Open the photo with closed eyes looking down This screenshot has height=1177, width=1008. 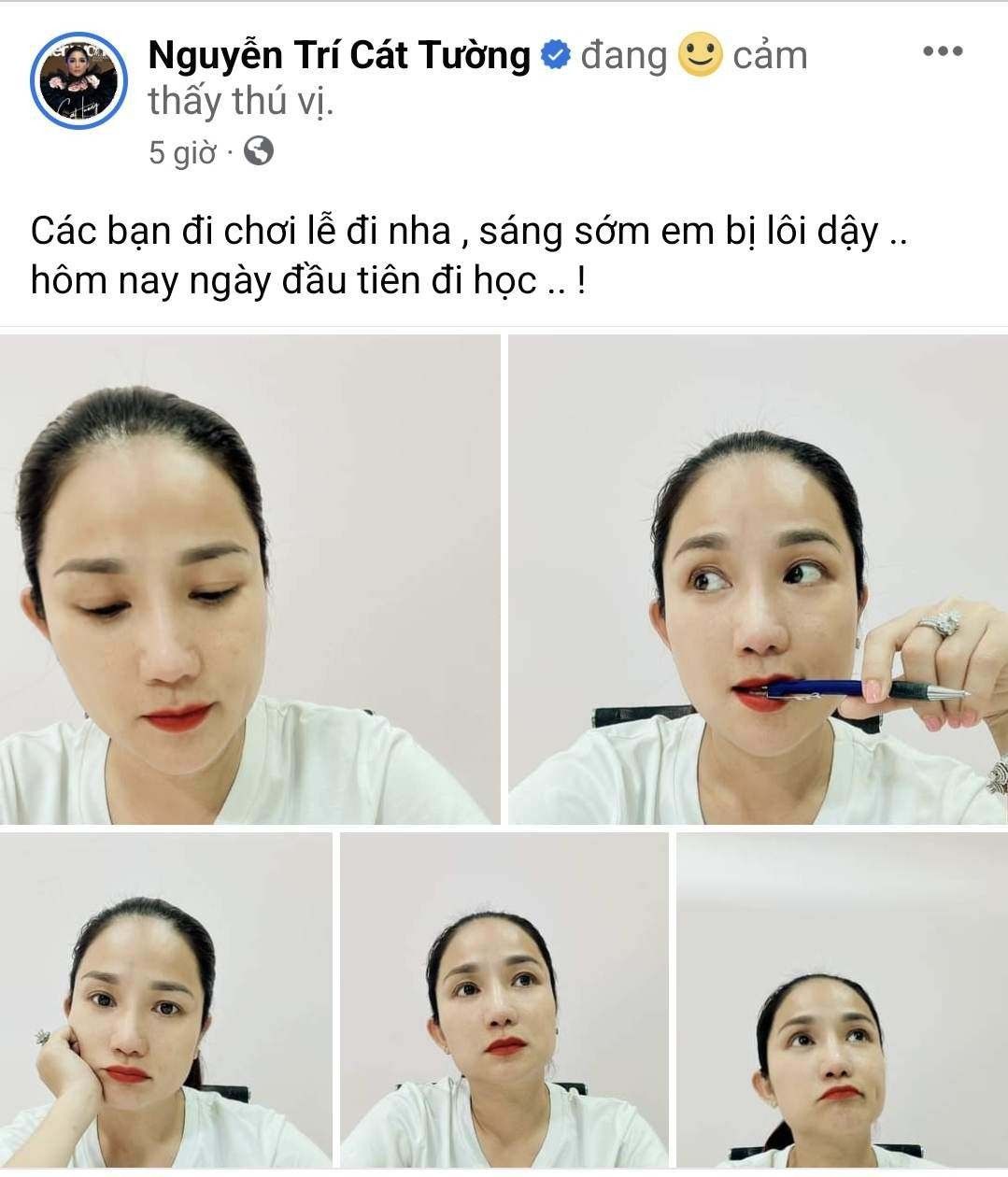[249, 579]
